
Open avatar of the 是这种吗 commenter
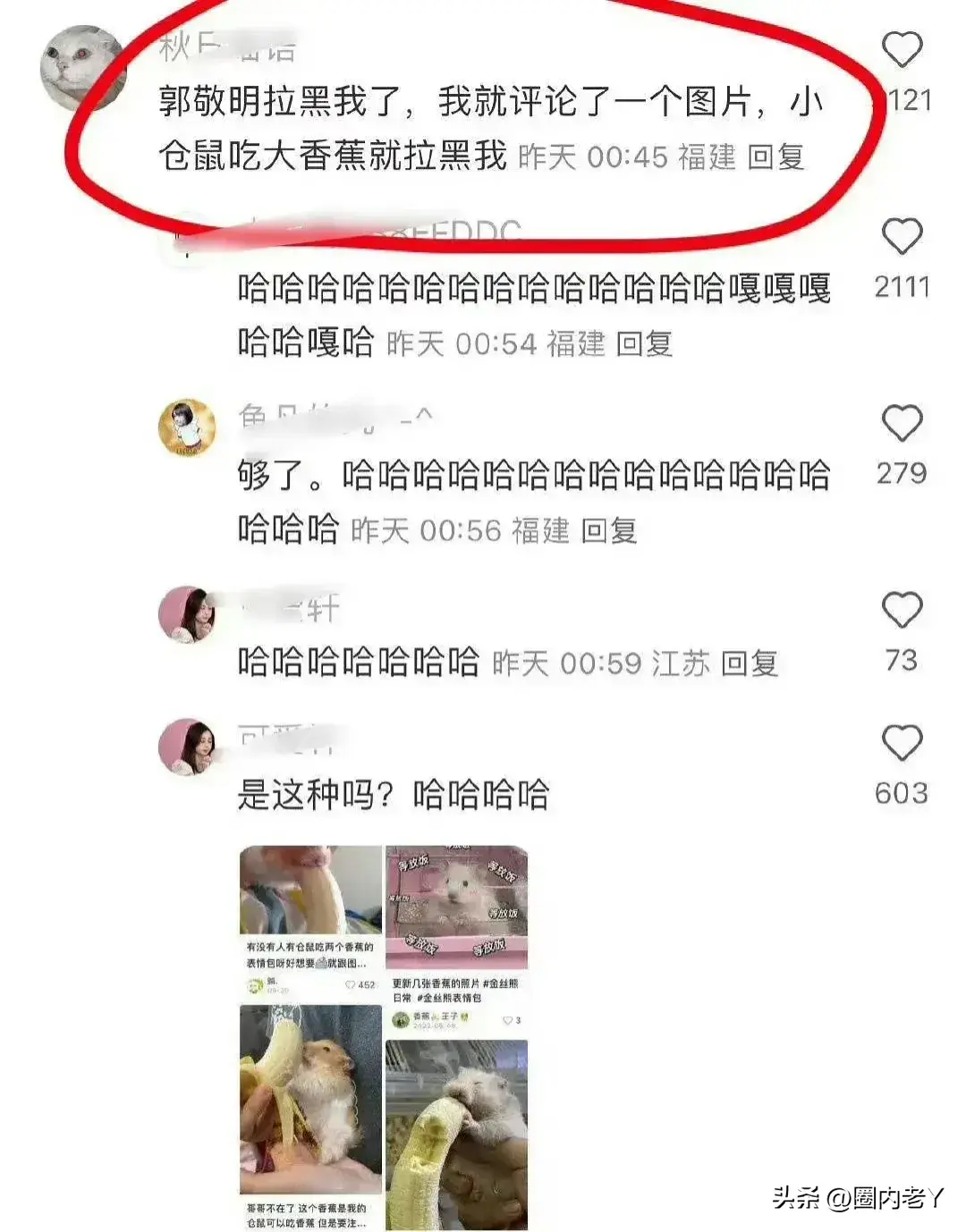pyautogui.click(x=187, y=747)
